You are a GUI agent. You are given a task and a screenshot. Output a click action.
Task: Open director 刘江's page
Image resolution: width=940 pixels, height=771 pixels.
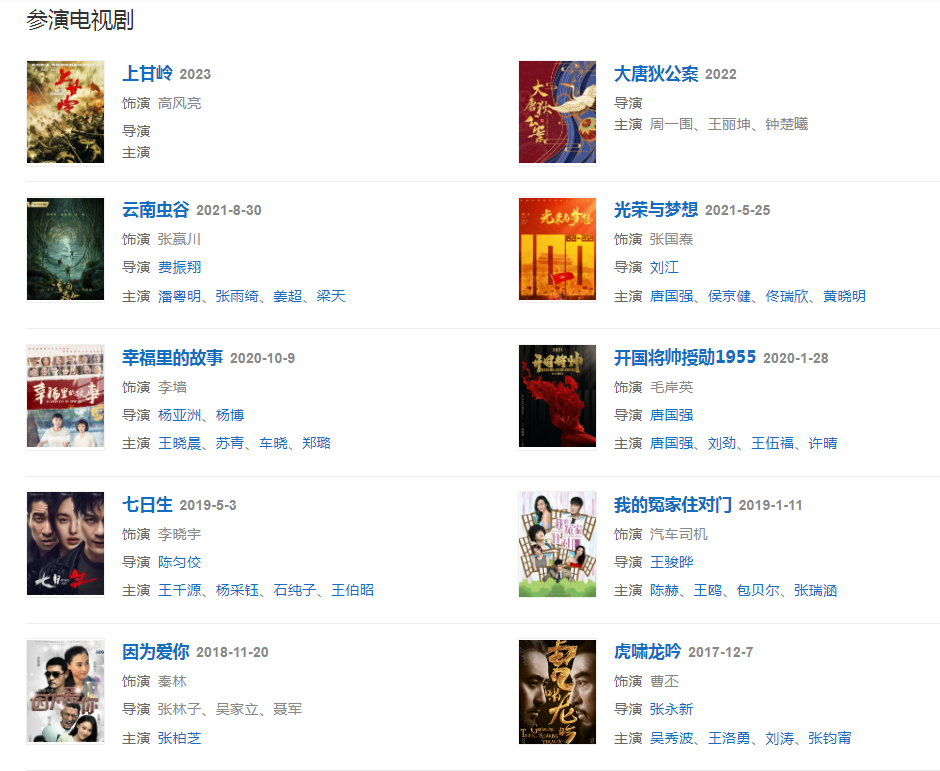664,268
